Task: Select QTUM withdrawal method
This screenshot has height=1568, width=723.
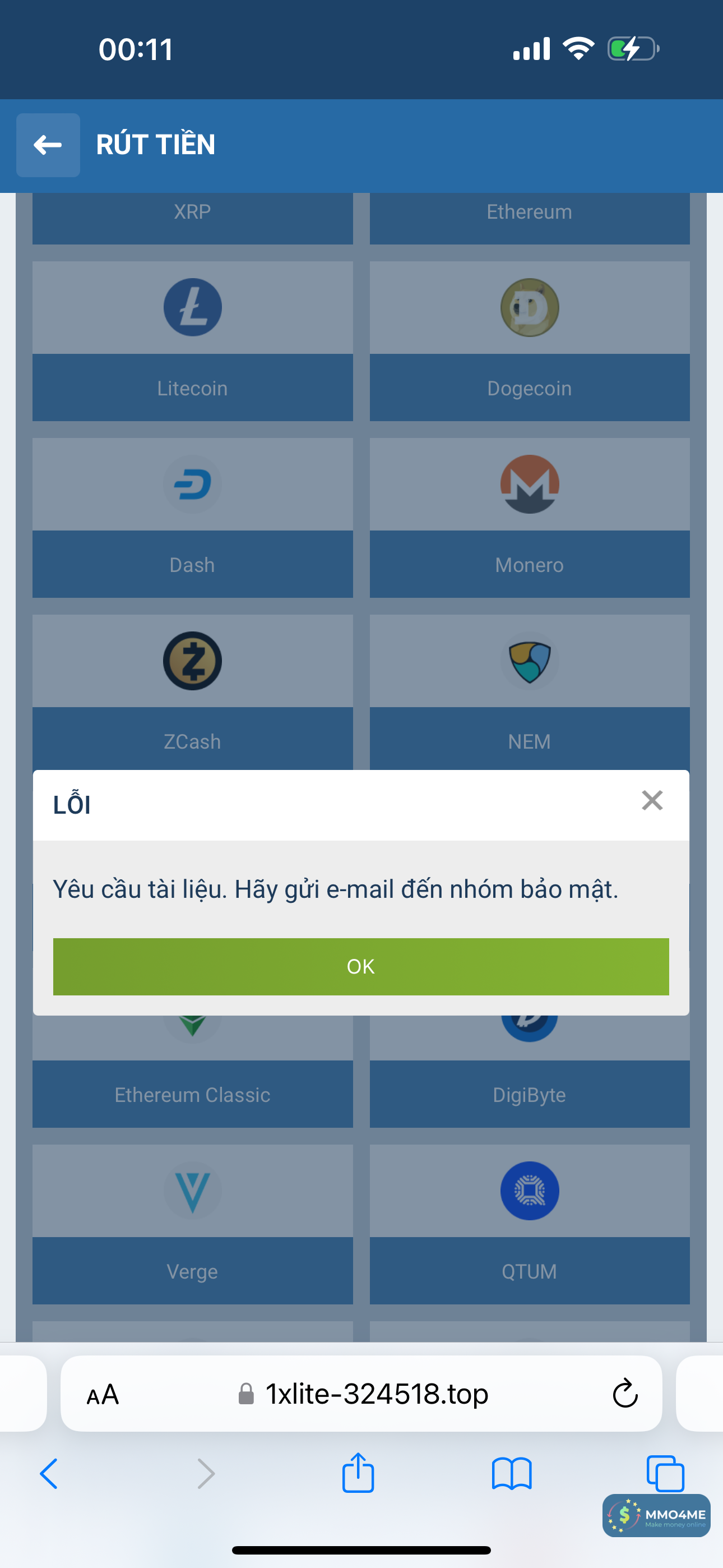Action: 530,1224
